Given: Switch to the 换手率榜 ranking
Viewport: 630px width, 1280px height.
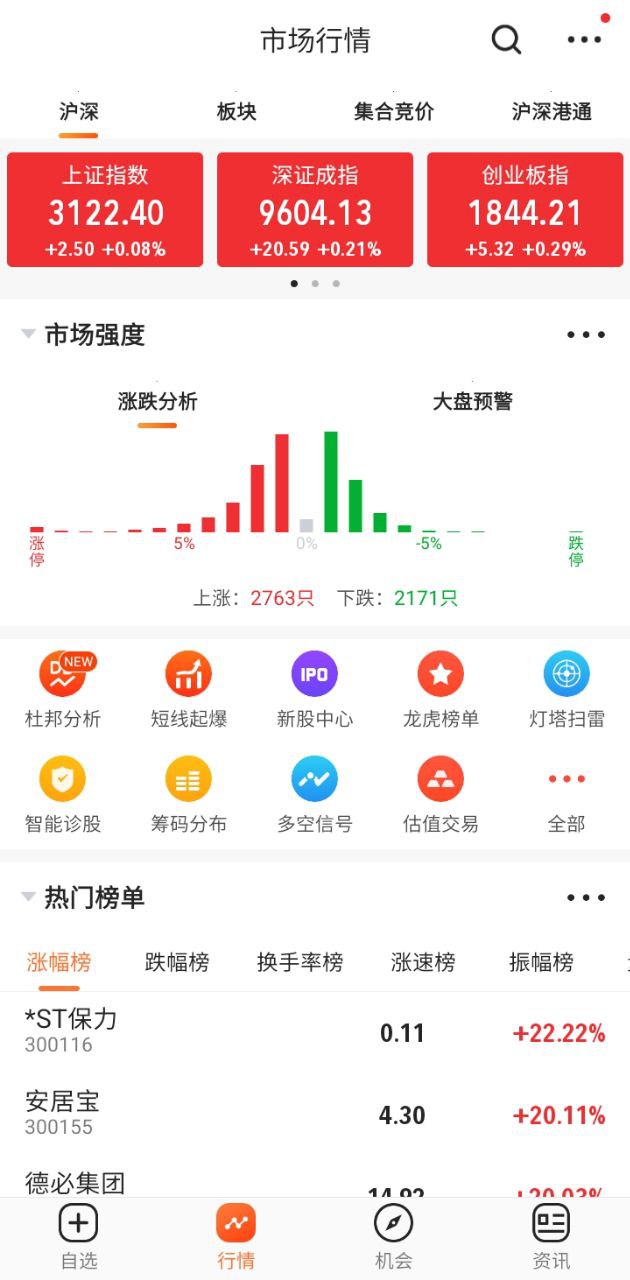Looking at the screenshot, I should (x=300, y=963).
